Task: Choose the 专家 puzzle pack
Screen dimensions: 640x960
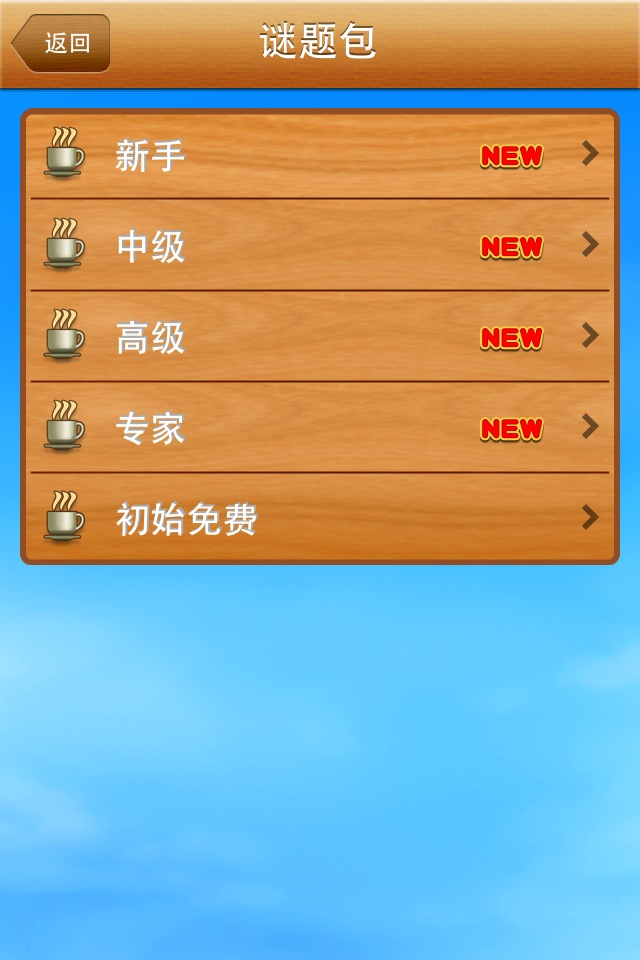Action: click(x=320, y=428)
